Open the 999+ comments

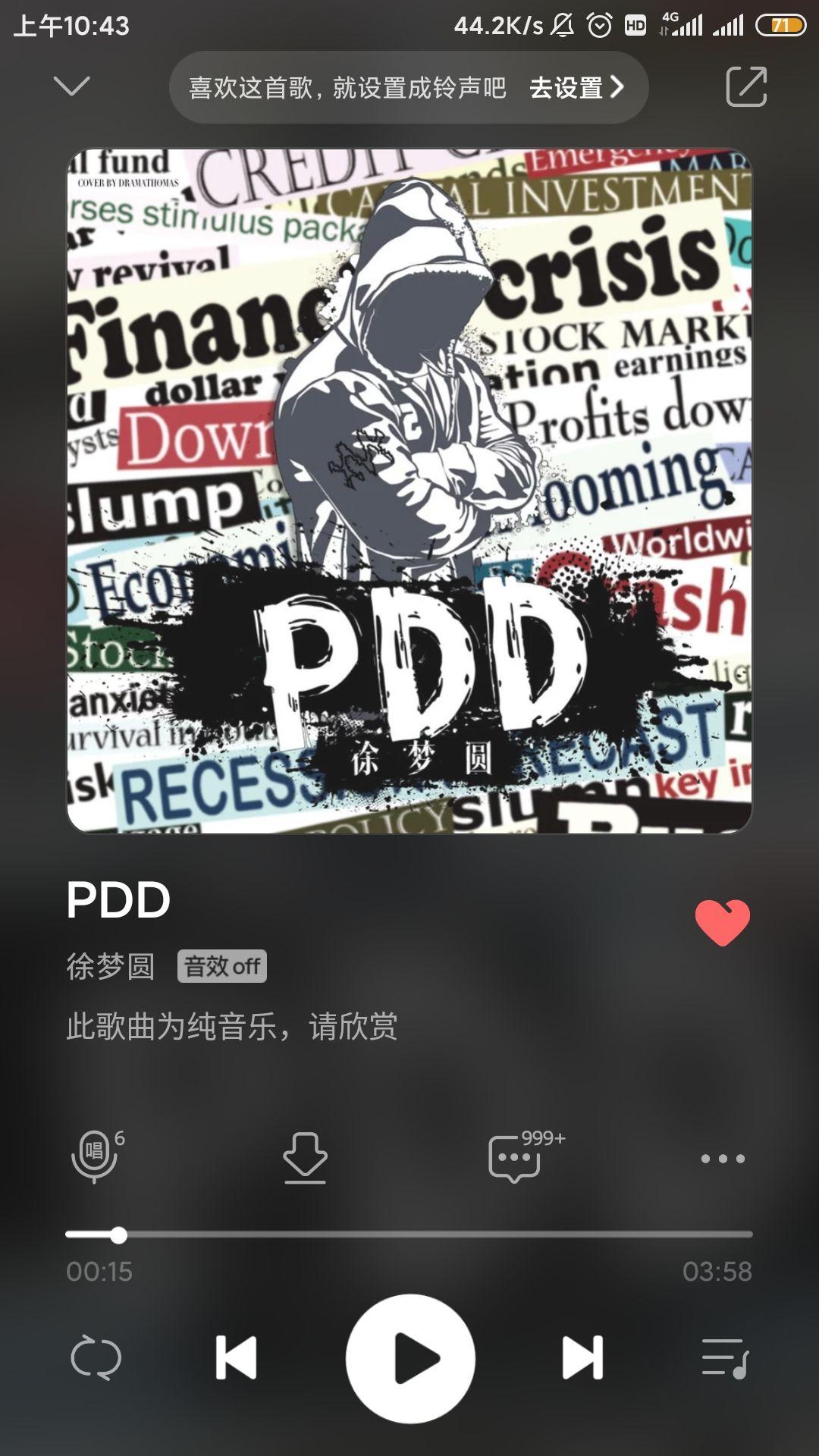click(516, 1157)
